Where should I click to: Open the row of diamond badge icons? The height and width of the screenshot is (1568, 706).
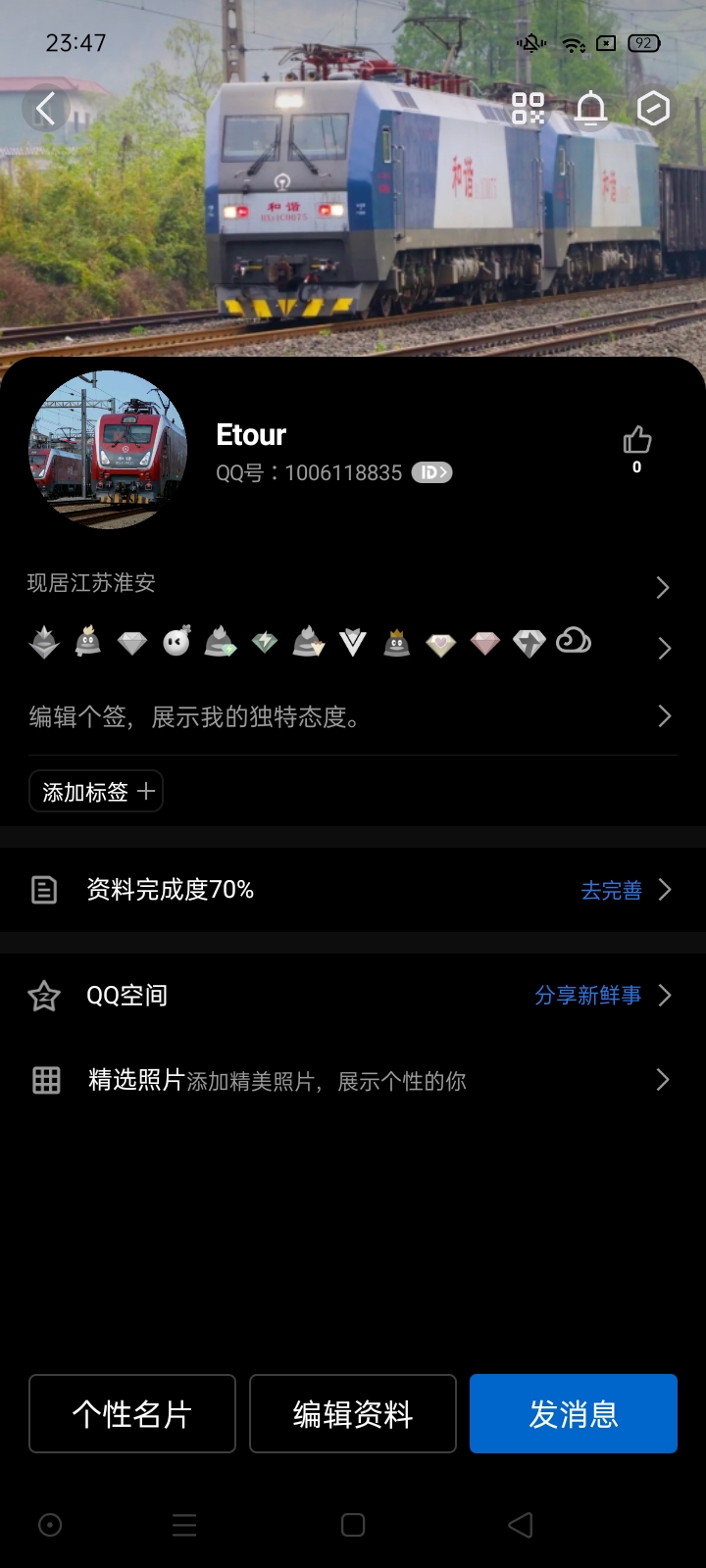351,644
